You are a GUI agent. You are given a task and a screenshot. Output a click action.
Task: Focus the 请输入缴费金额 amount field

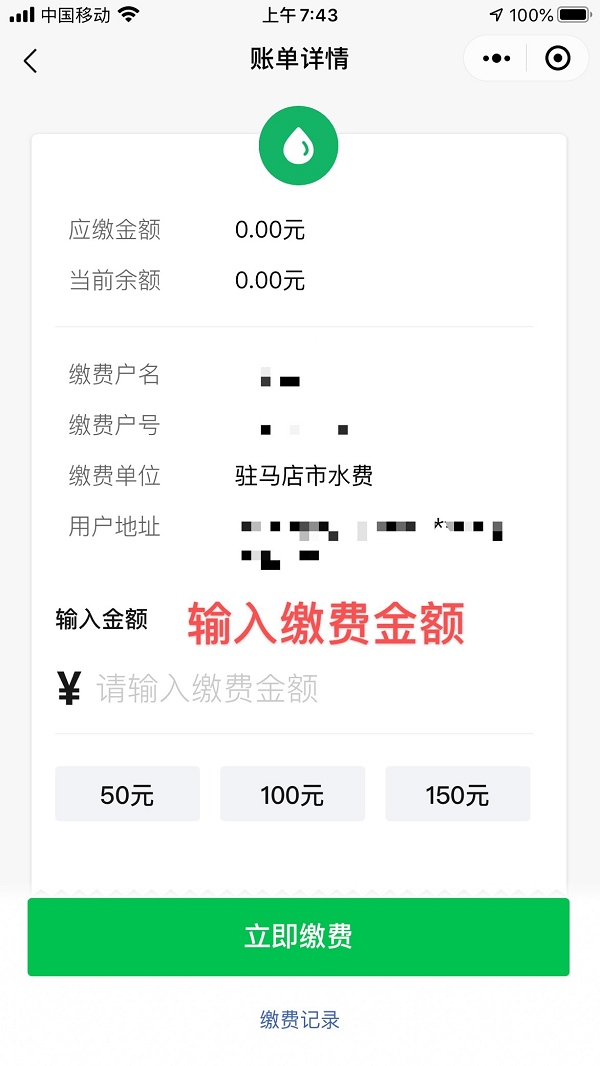(300, 688)
